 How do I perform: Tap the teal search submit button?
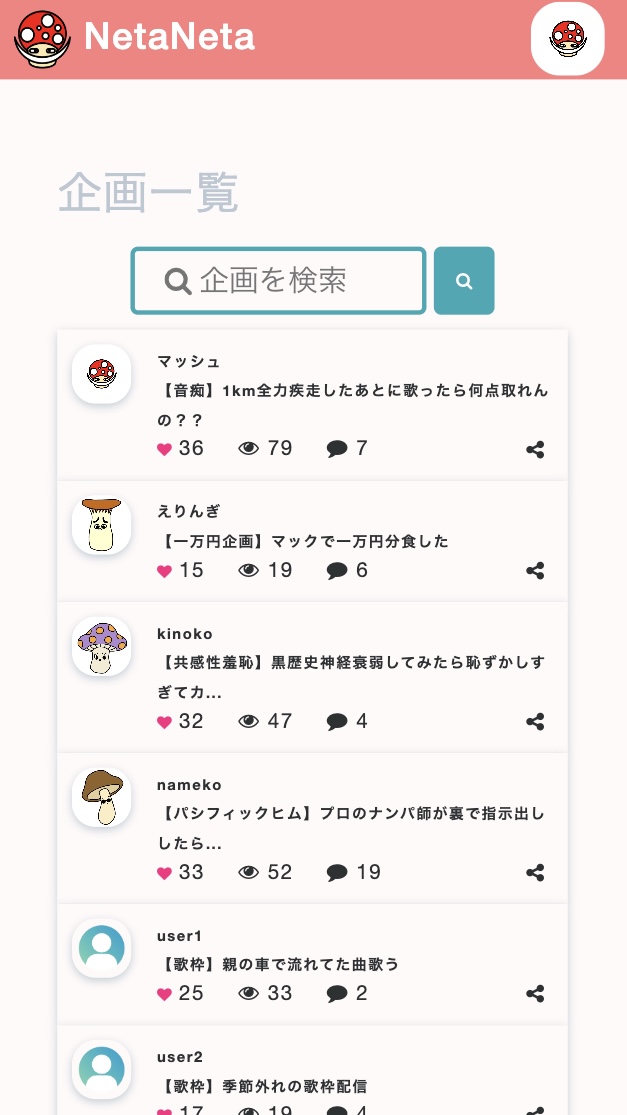(x=464, y=281)
